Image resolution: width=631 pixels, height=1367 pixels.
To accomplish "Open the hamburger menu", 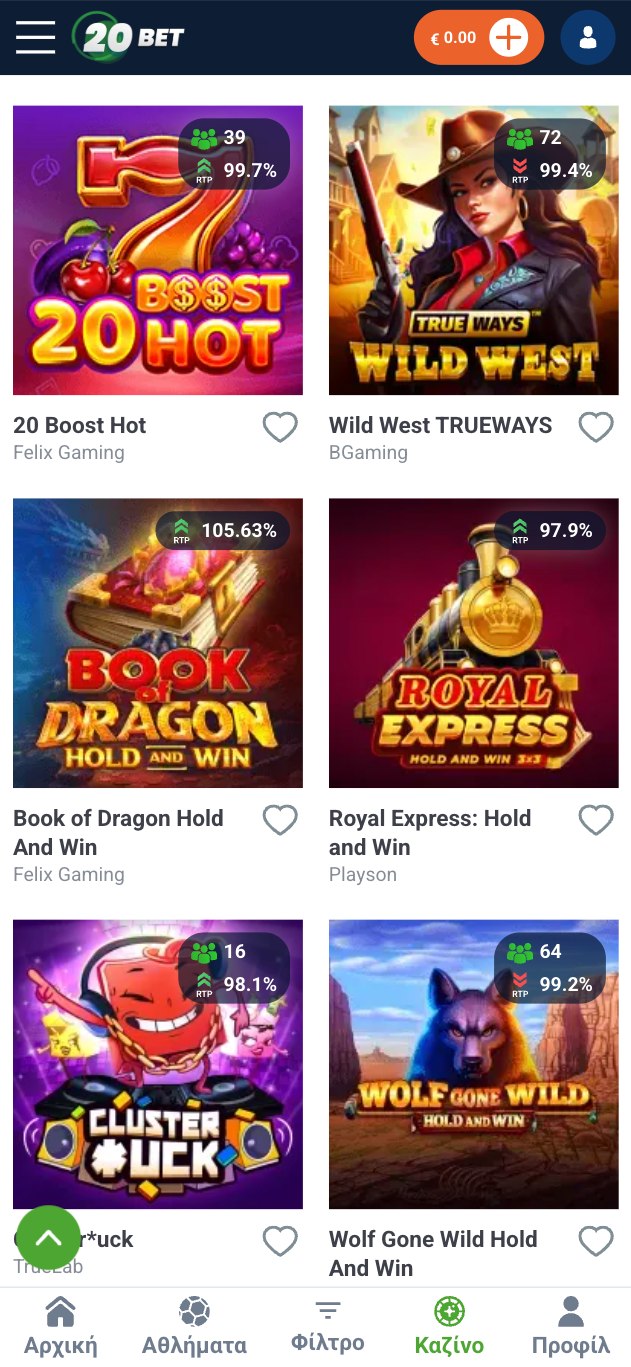I will click(35, 37).
